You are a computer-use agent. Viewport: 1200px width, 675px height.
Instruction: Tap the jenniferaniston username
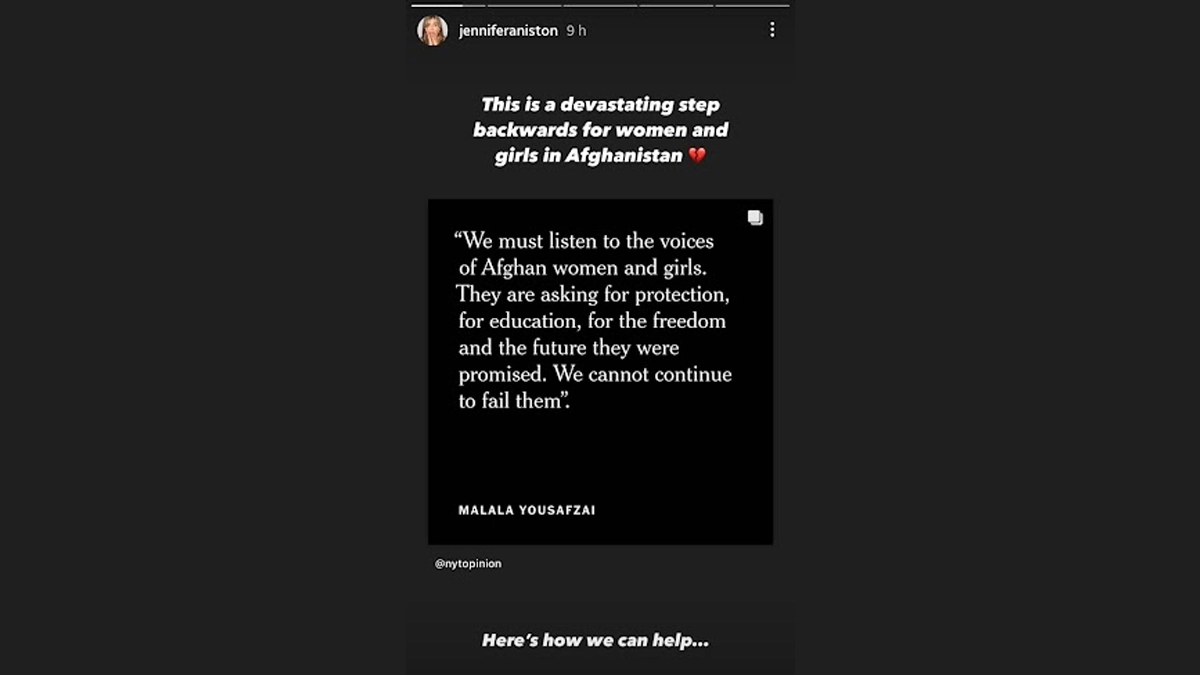click(508, 31)
